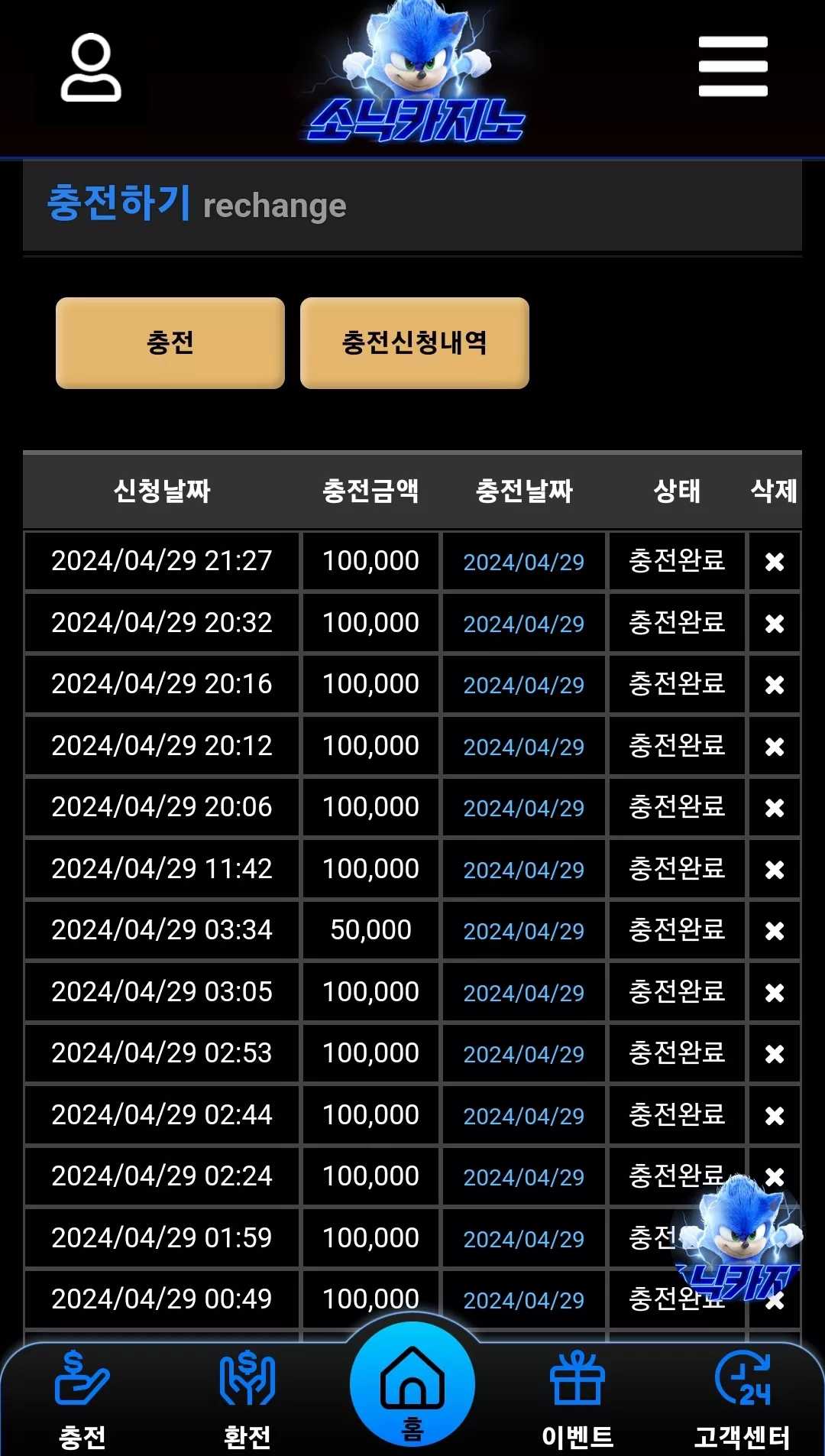Remove the 2024/04/29 03:05 entry
The width and height of the screenshot is (825, 1456).
(x=775, y=993)
